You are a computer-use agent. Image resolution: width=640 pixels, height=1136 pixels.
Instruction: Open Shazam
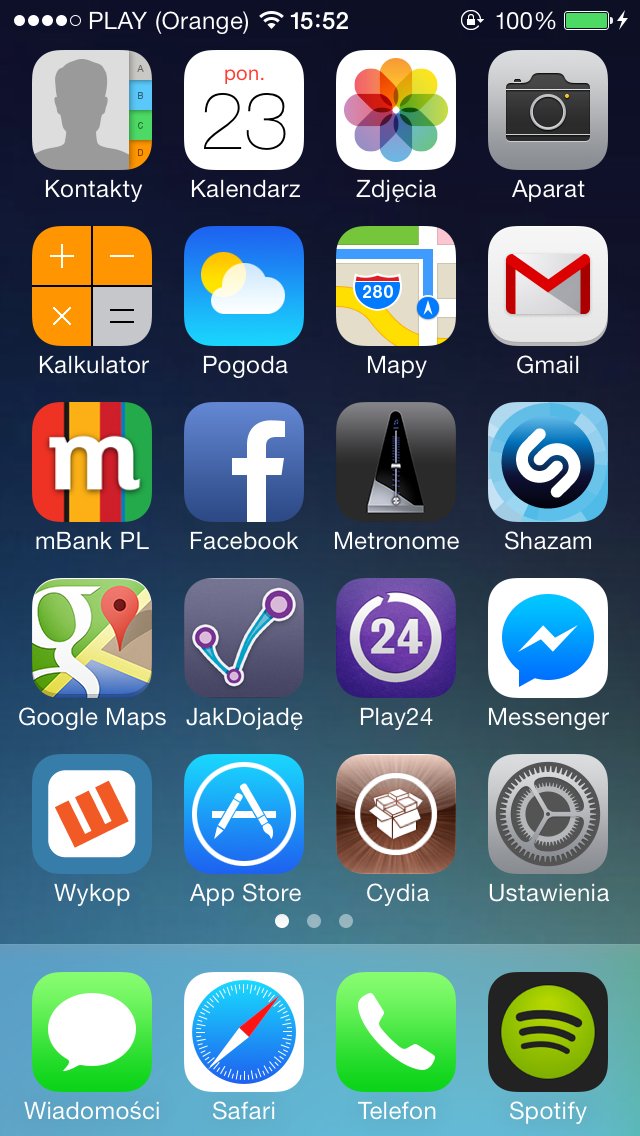coord(548,462)
